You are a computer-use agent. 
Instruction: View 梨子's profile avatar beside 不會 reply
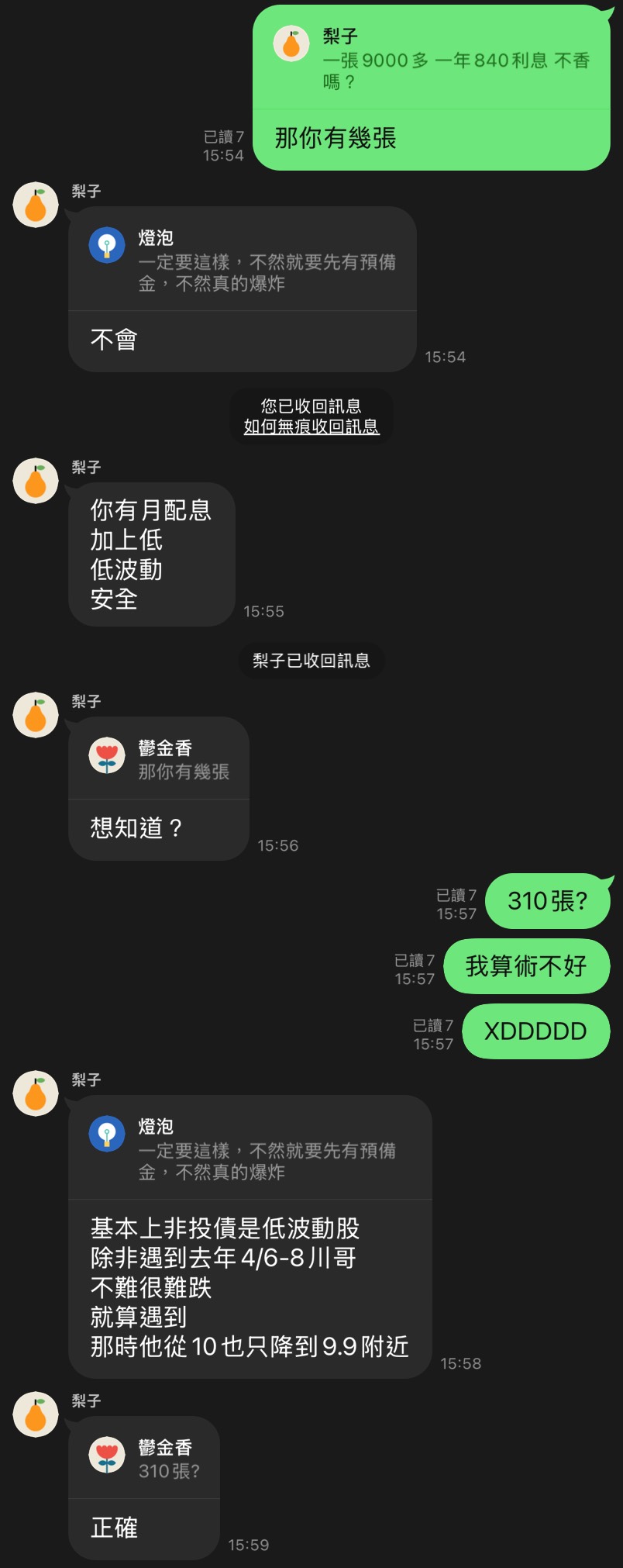(x=36, y=205)
